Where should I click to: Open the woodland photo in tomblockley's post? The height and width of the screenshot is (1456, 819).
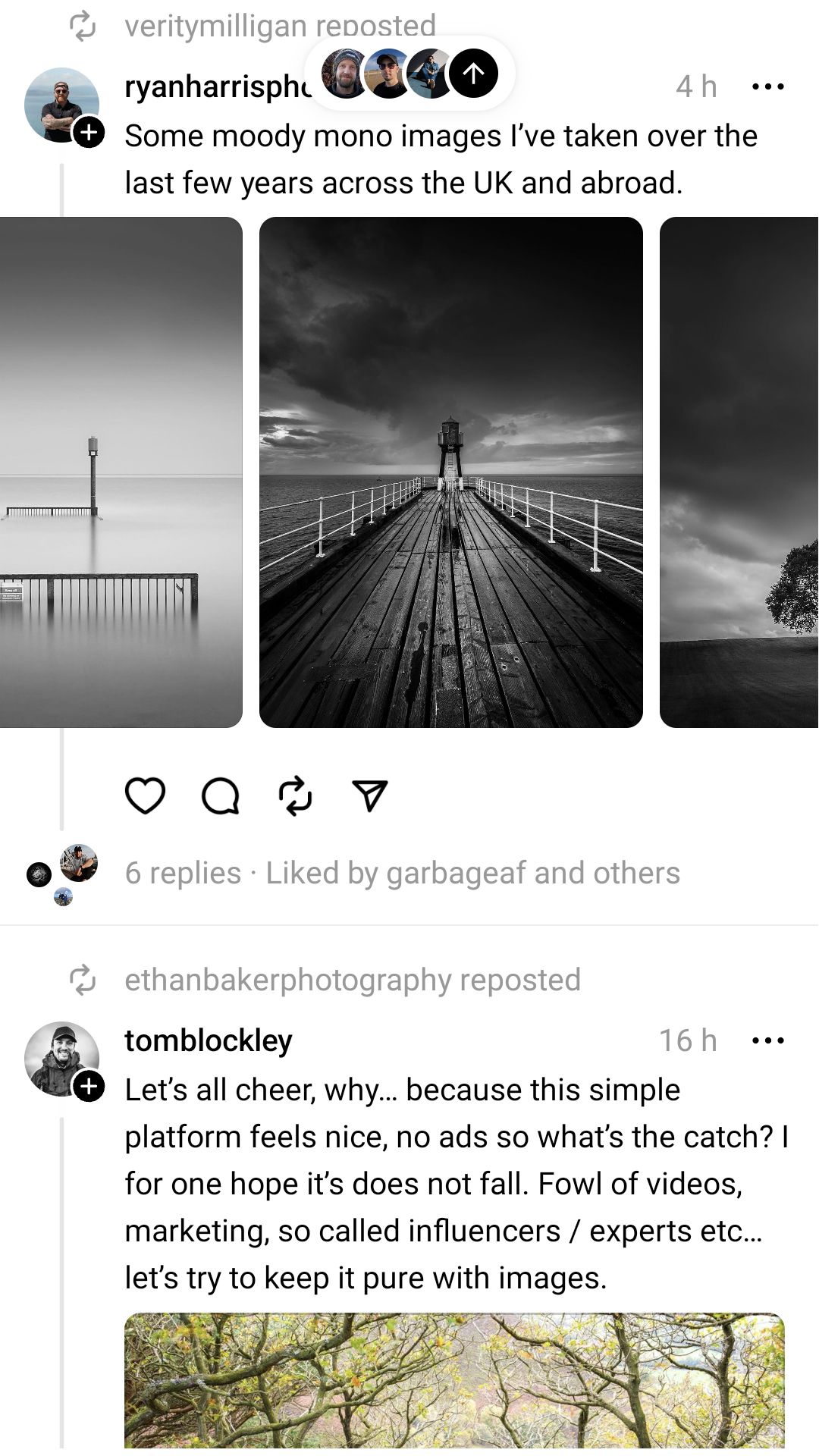(453, 1380)
